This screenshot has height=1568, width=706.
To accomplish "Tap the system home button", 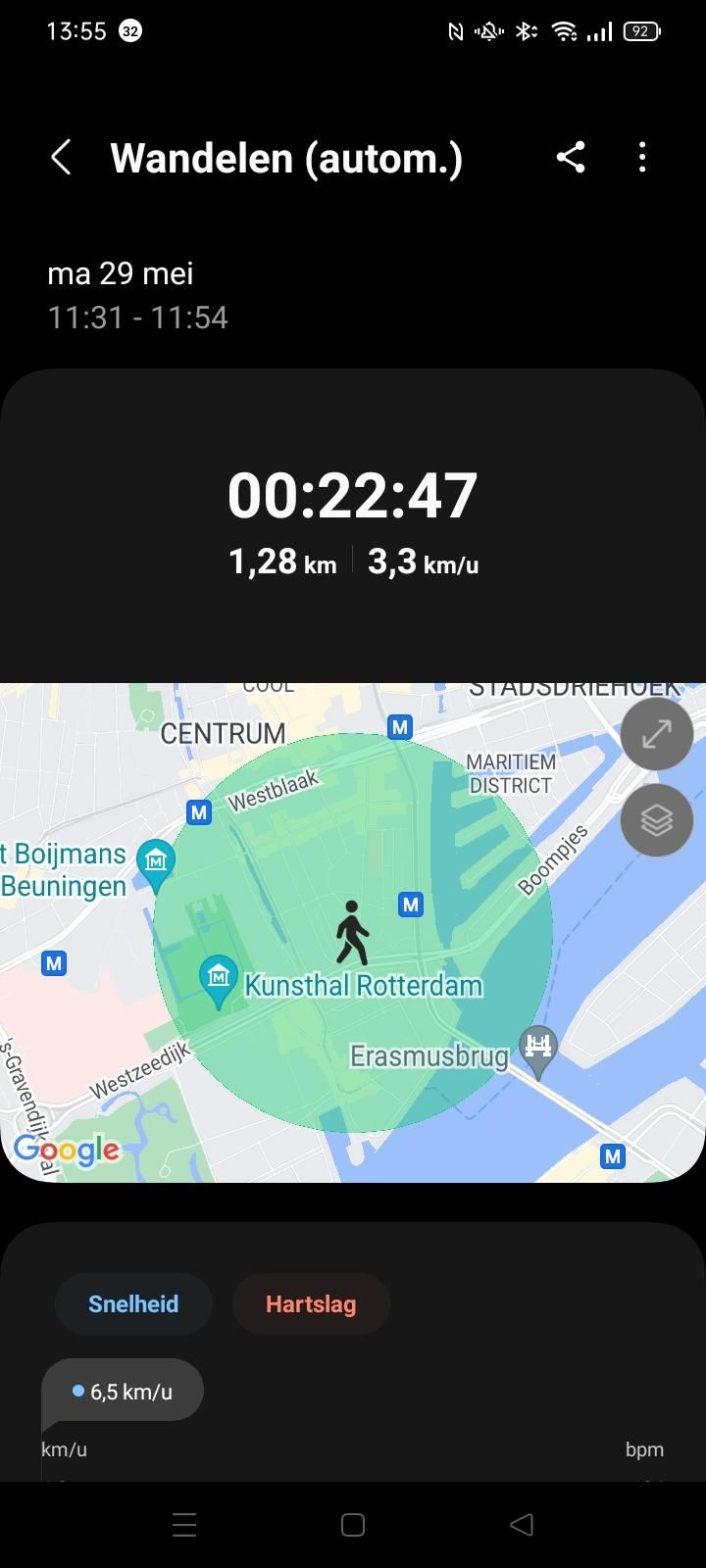I will click(353, 1524).
